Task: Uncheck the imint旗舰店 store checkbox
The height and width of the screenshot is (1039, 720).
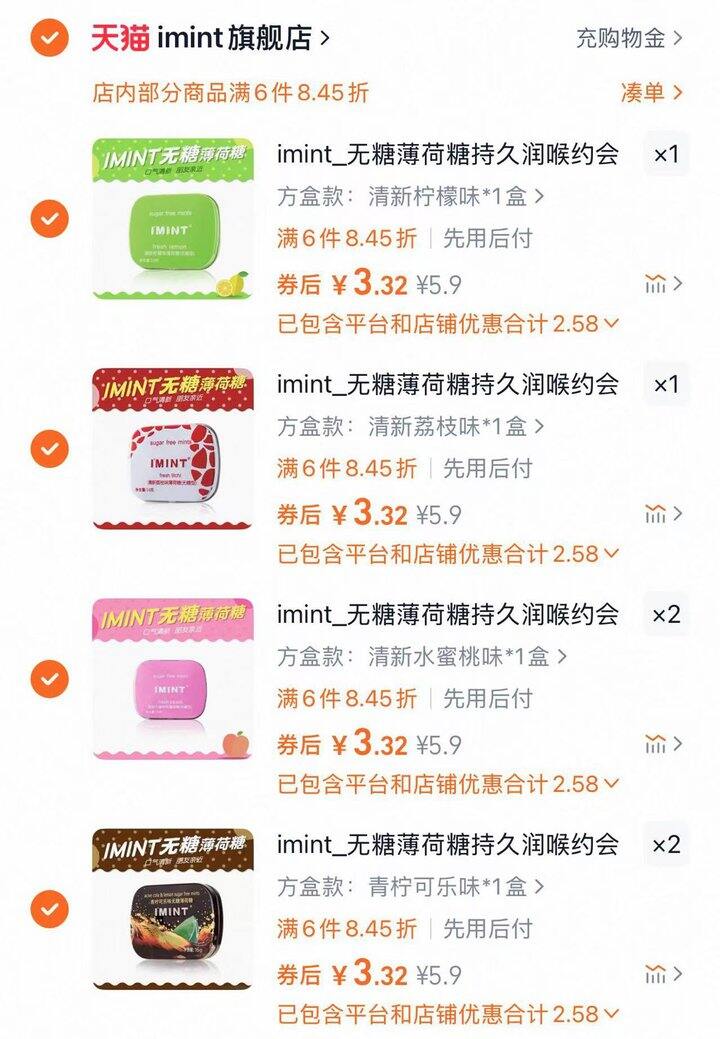Action: coord(49,38)
